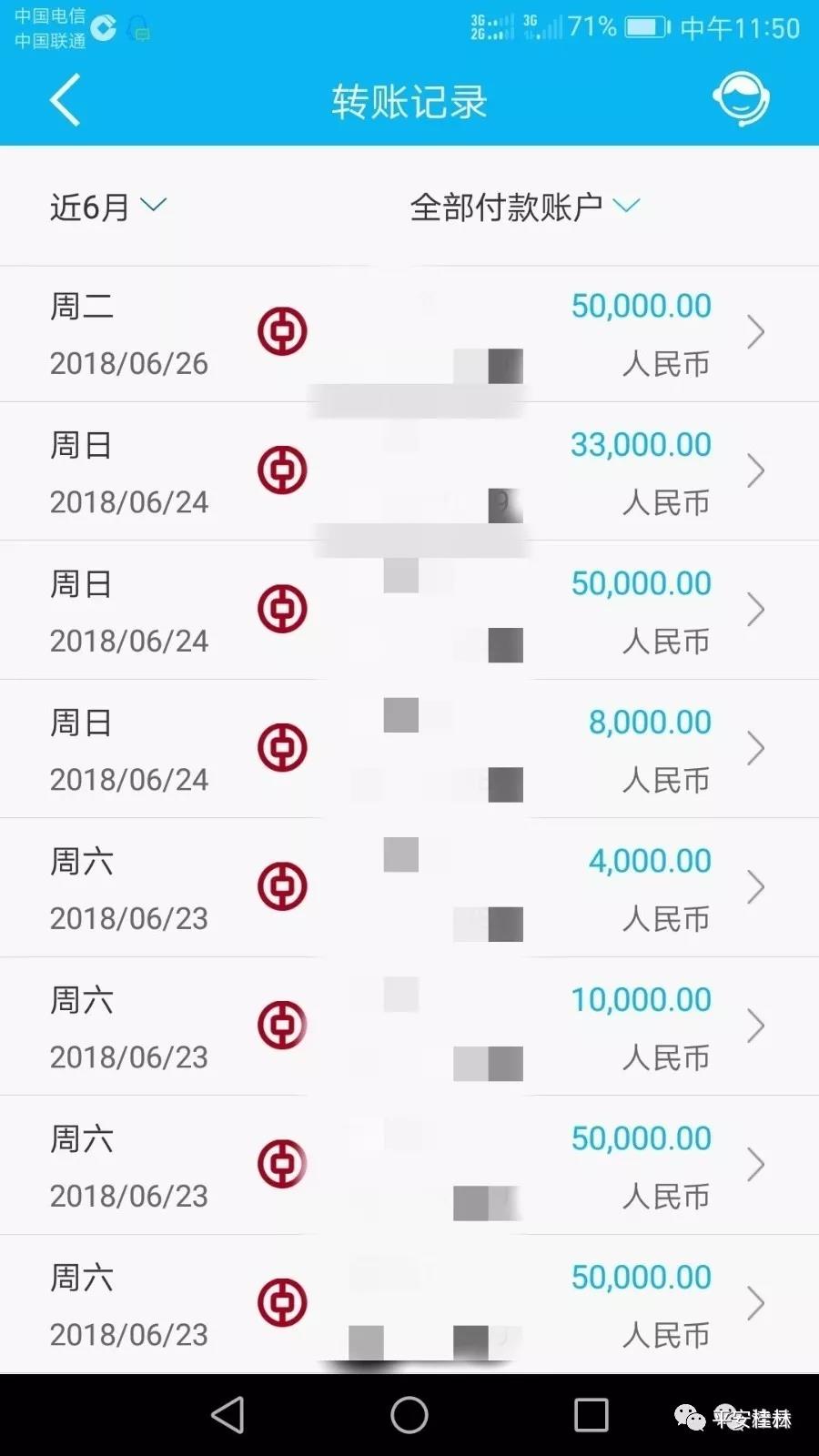Select the 10,000.00 transfer record
This screenshot has width=819, height=1456.
[x=409, y=1026]
